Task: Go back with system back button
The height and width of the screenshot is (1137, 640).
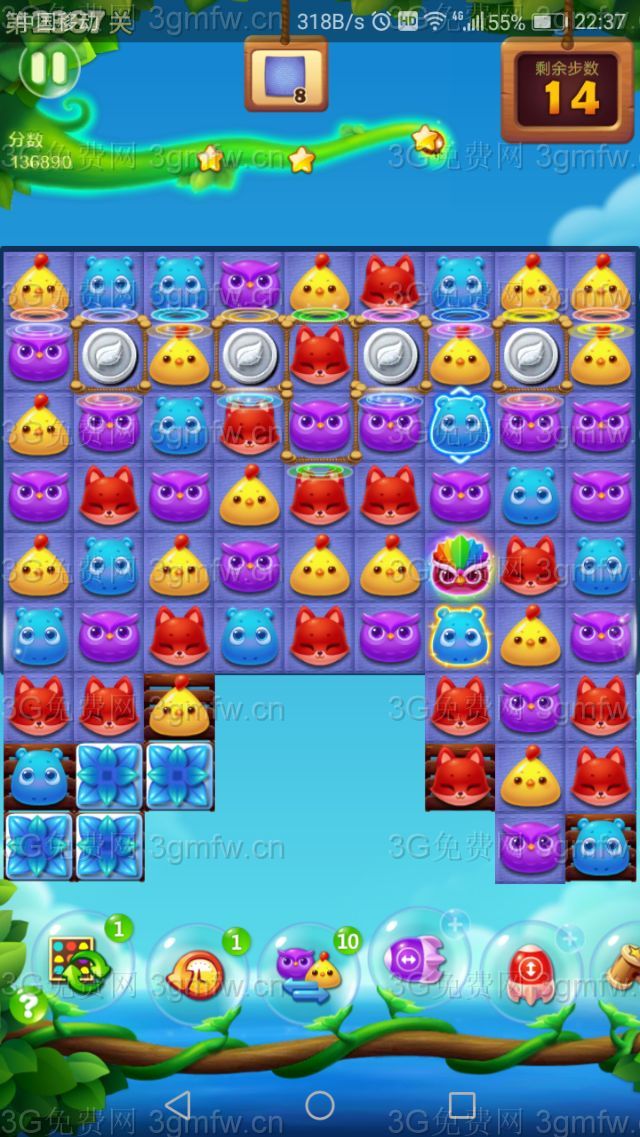Action: click(x=177, y=1105)
